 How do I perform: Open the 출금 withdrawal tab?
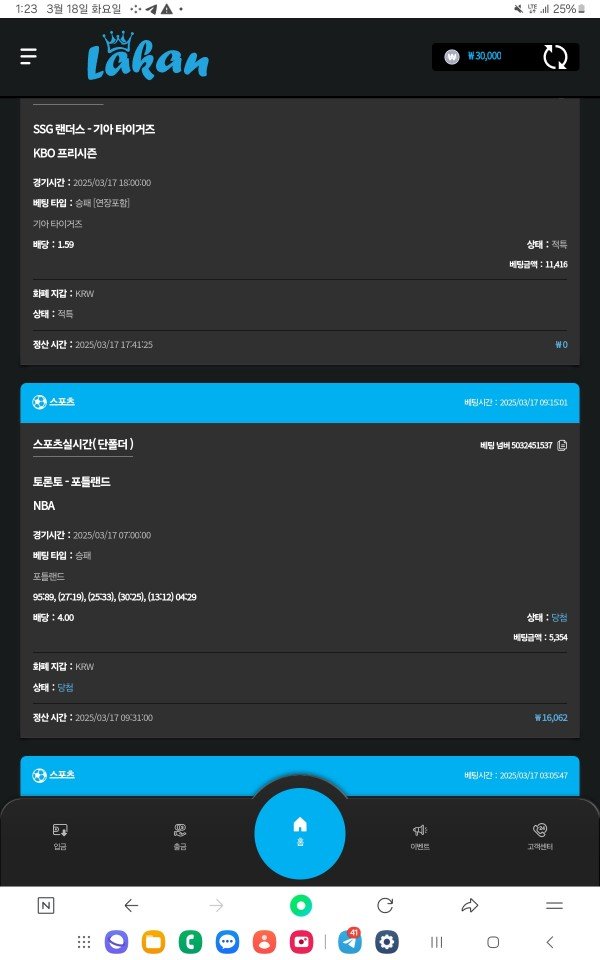[180, 836]
